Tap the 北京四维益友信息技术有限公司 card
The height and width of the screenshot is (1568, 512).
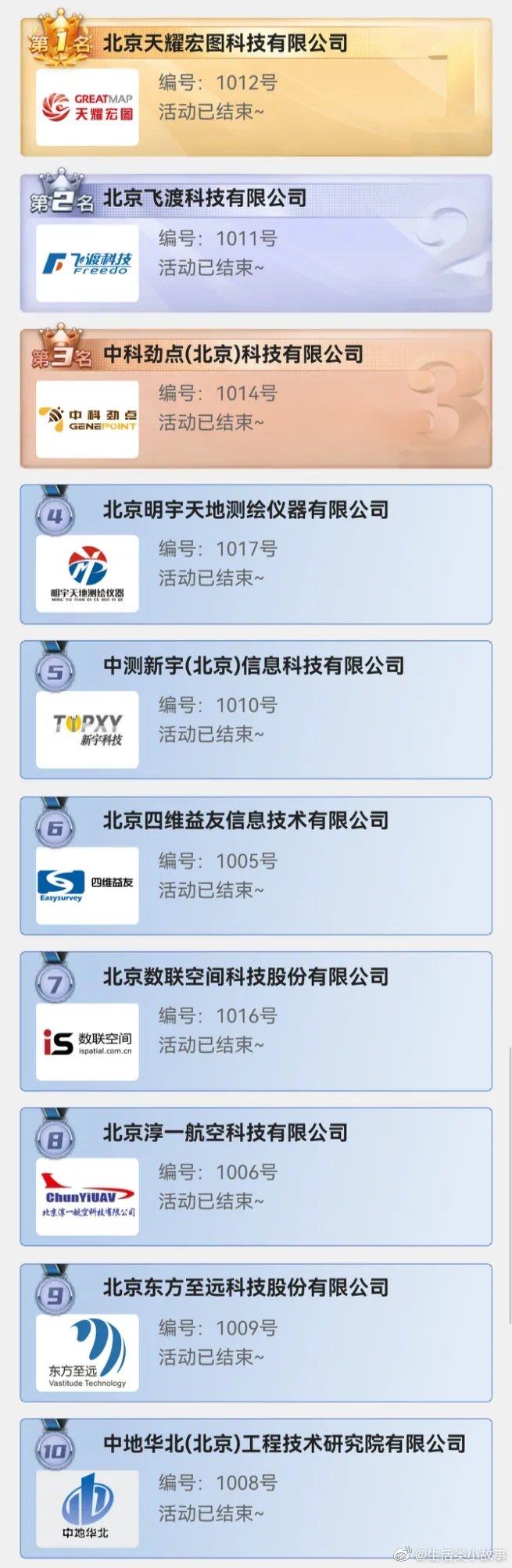[256, 865]
